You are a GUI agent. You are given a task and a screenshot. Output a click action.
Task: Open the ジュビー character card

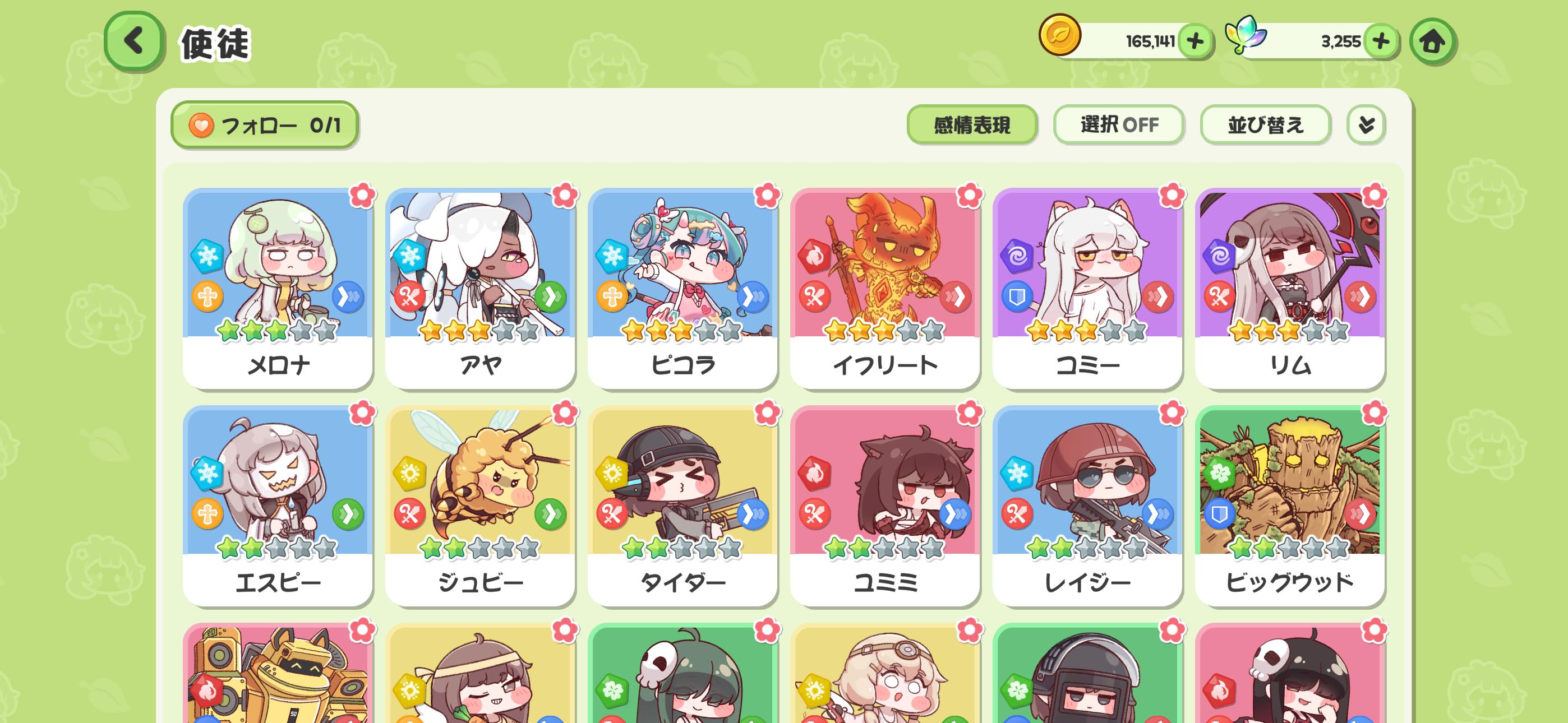pos(480,506)
